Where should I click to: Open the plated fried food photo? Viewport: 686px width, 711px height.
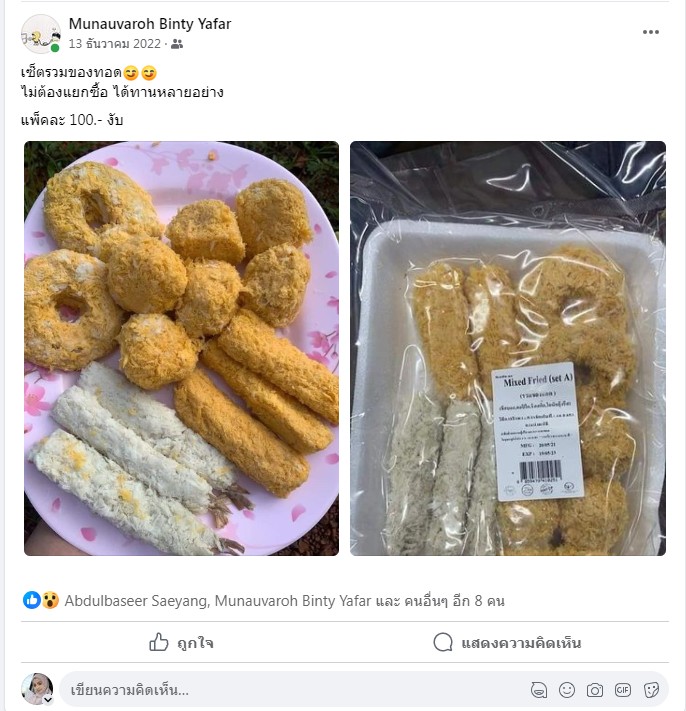tap(181, 348)
